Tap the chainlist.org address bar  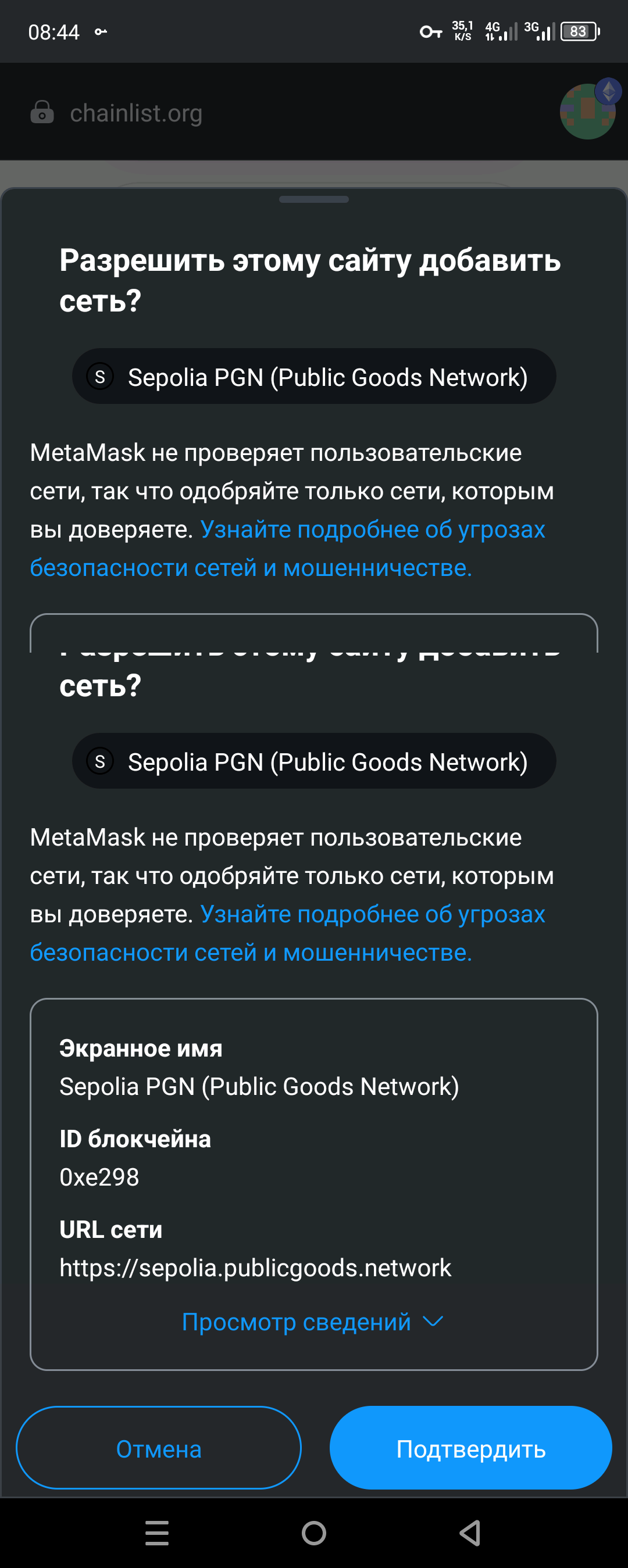pos(136,113)
